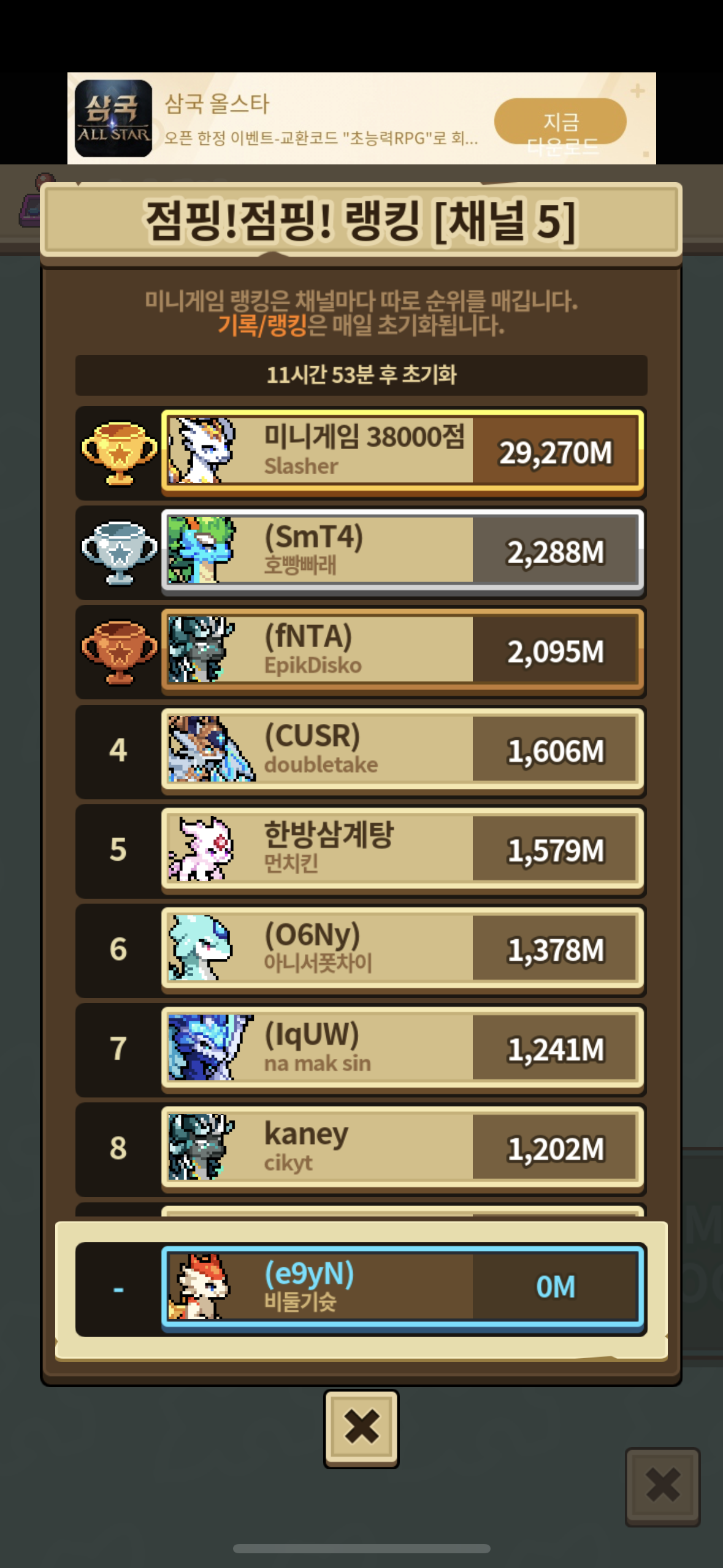Screen dimensions: 723x1568
Task: Tap the dimmed X button at bottom right
Action: pyautogui.click(x=662, y=1485)
